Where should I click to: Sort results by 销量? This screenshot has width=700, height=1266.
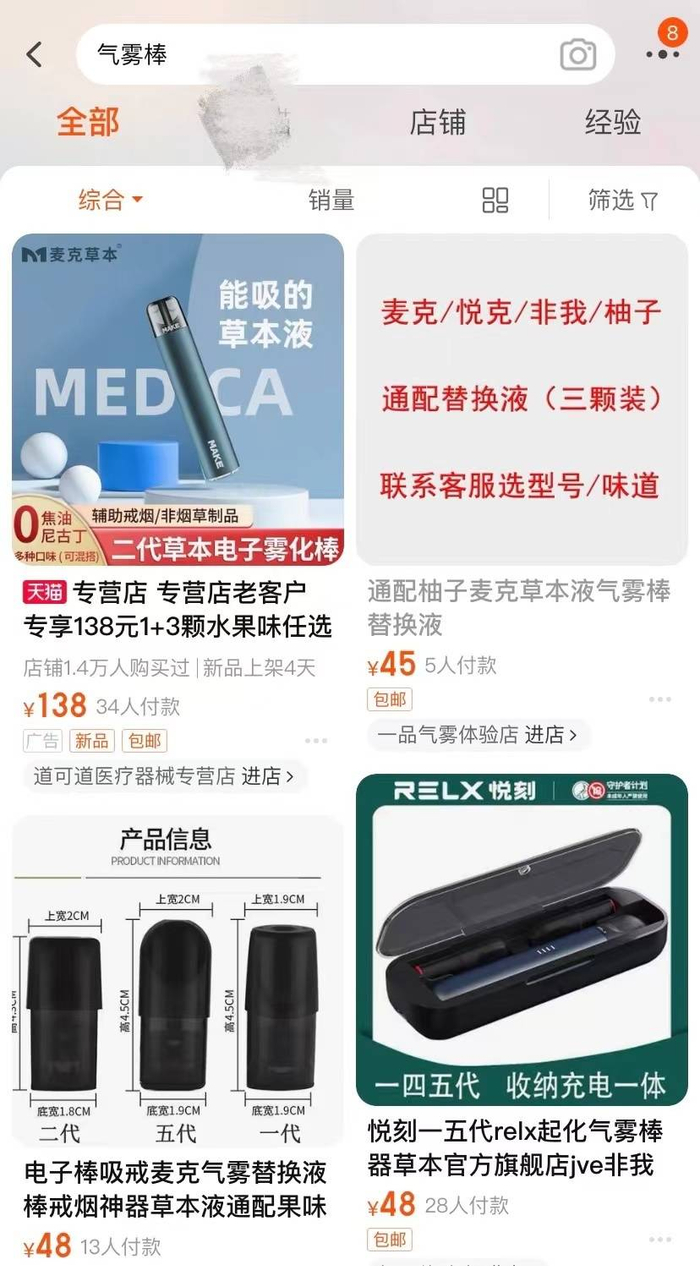tap(331, 200)
